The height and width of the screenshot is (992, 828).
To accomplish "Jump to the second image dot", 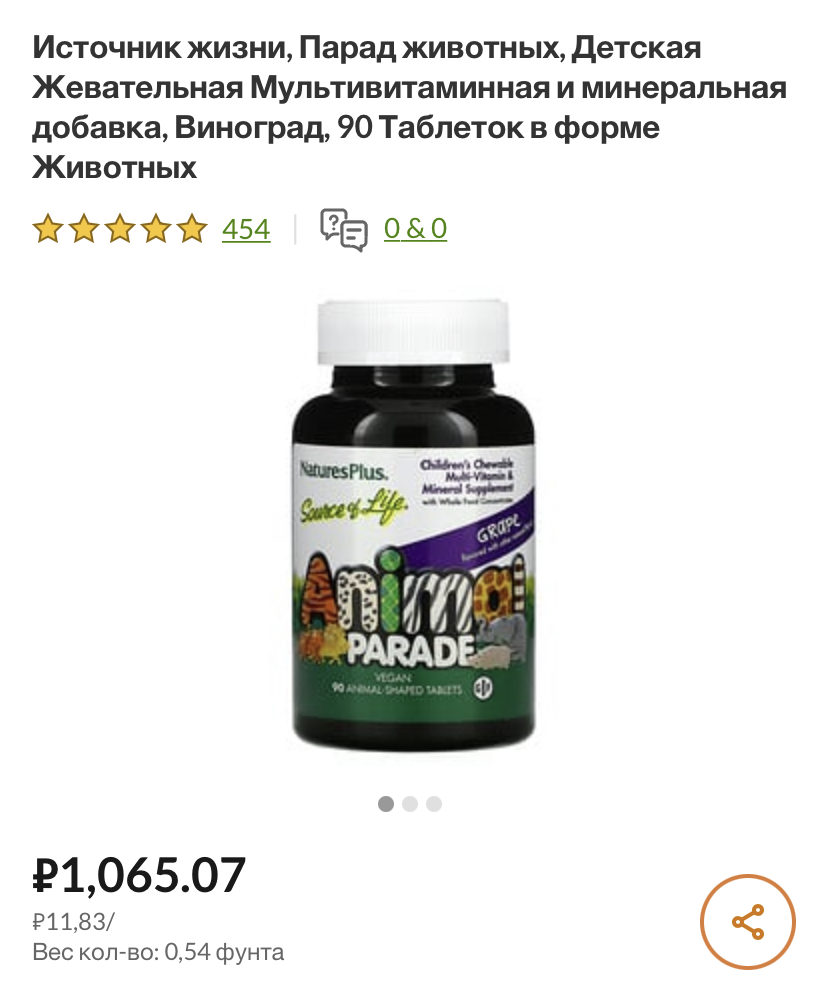I will [410, 804].
